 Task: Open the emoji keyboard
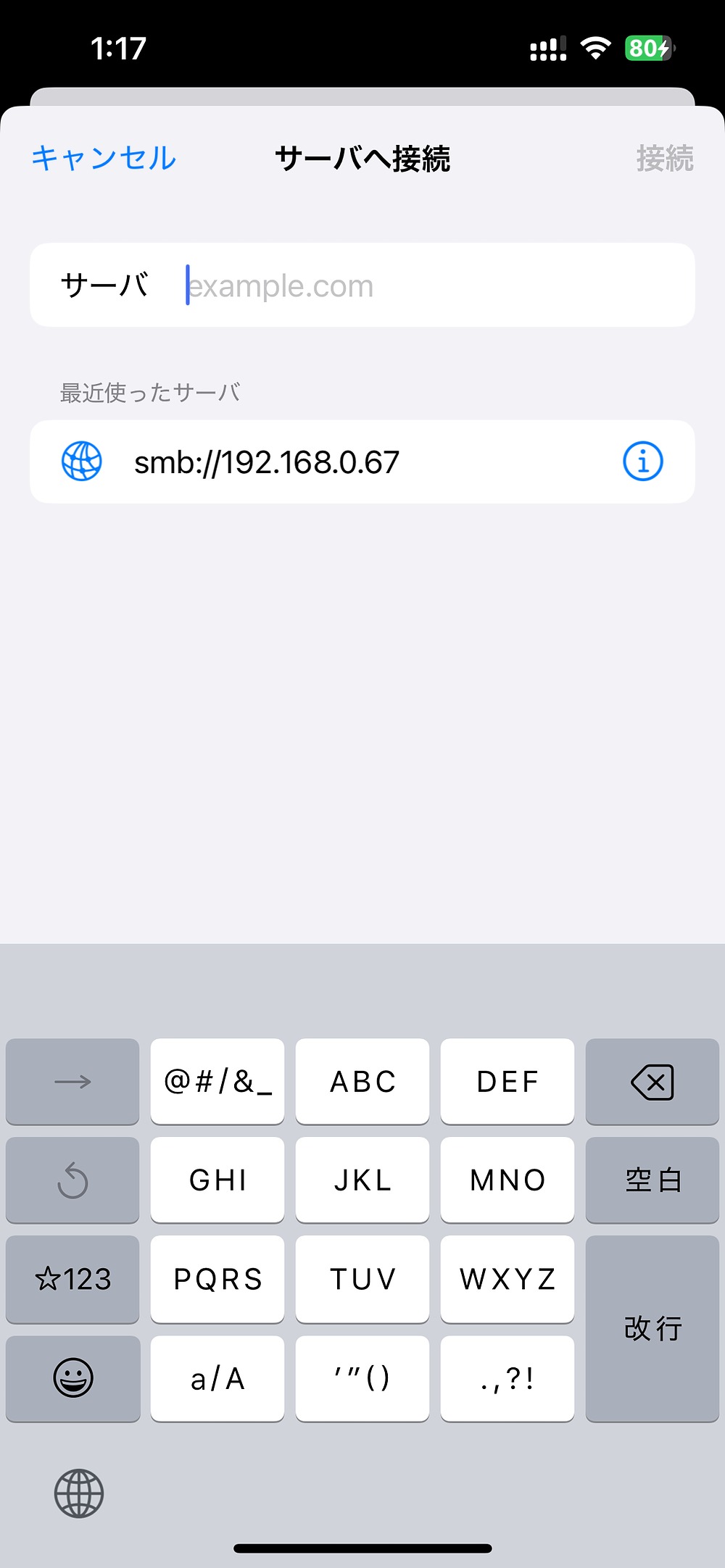click(72, 1377)
